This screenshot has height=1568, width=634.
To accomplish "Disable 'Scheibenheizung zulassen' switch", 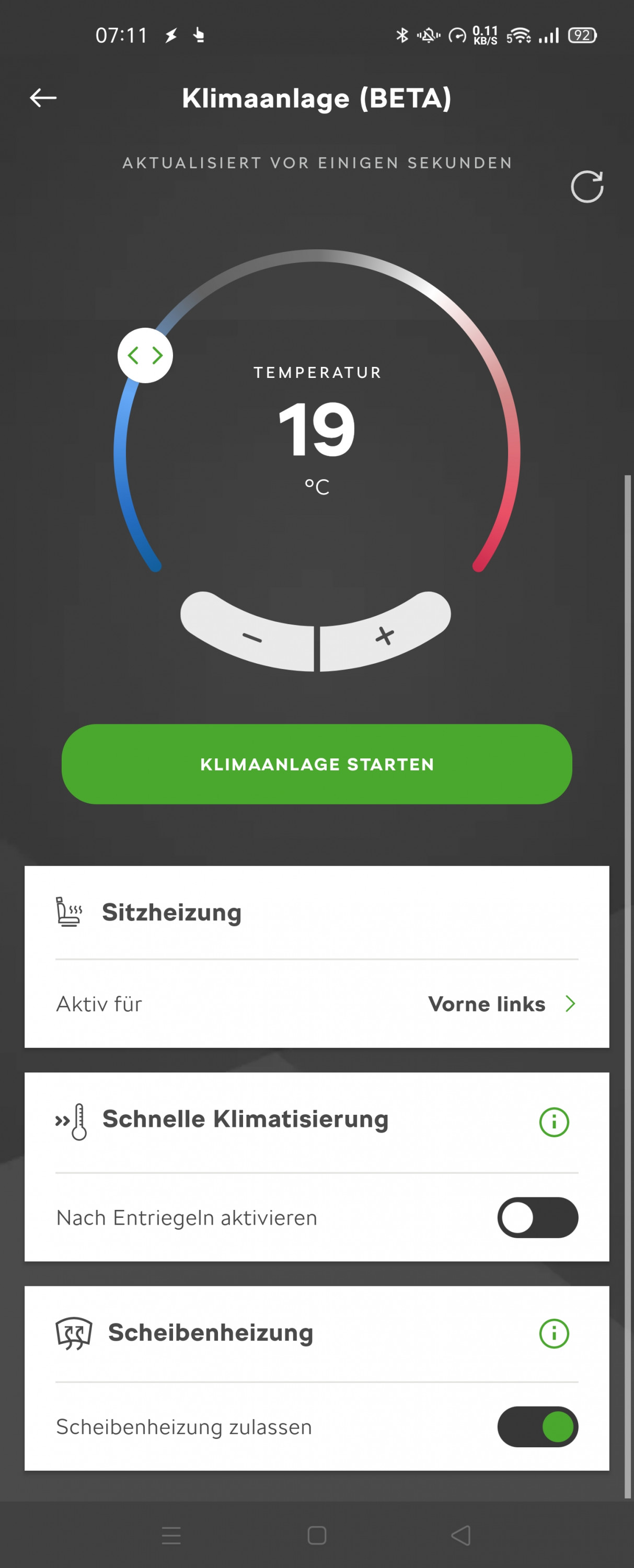I will tap(537, 1426).
